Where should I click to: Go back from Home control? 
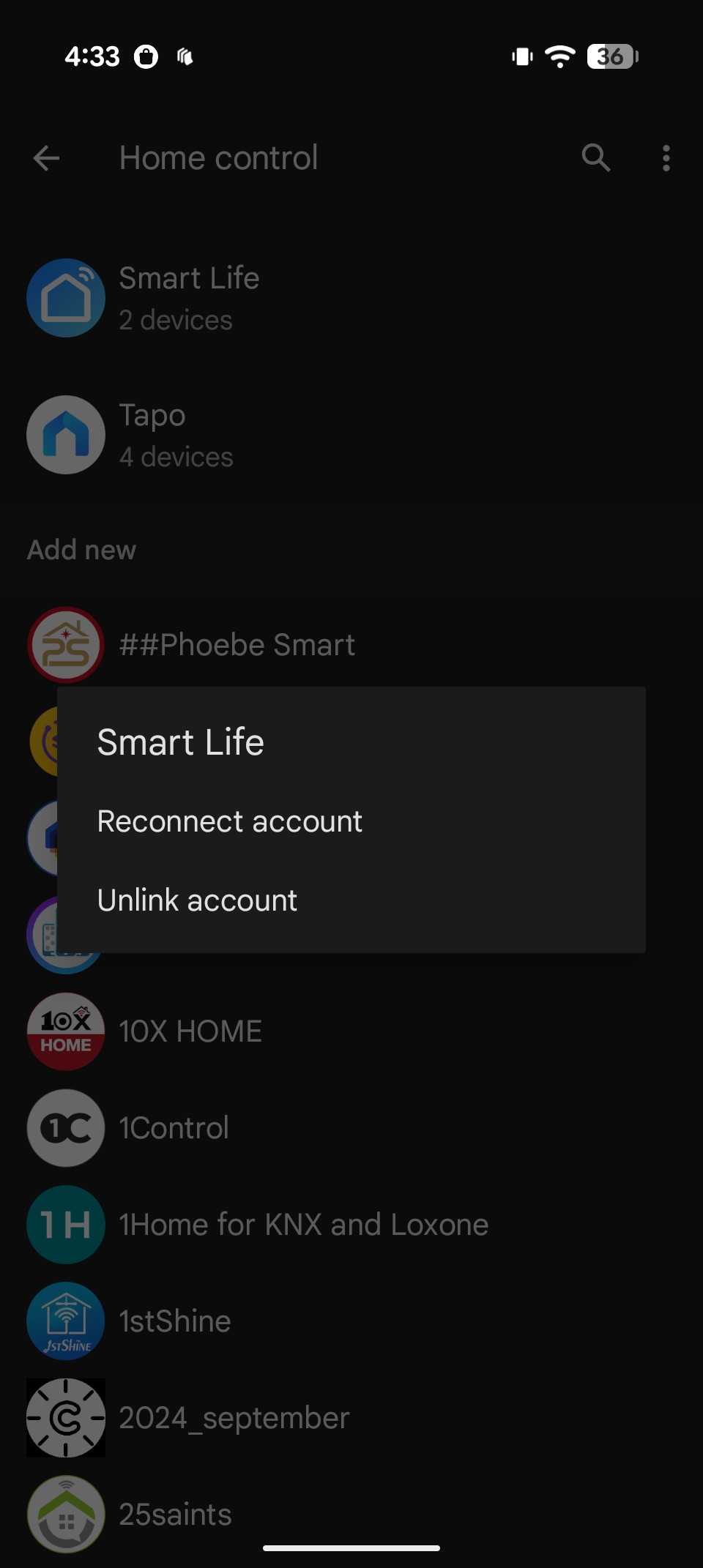point(47,158)
